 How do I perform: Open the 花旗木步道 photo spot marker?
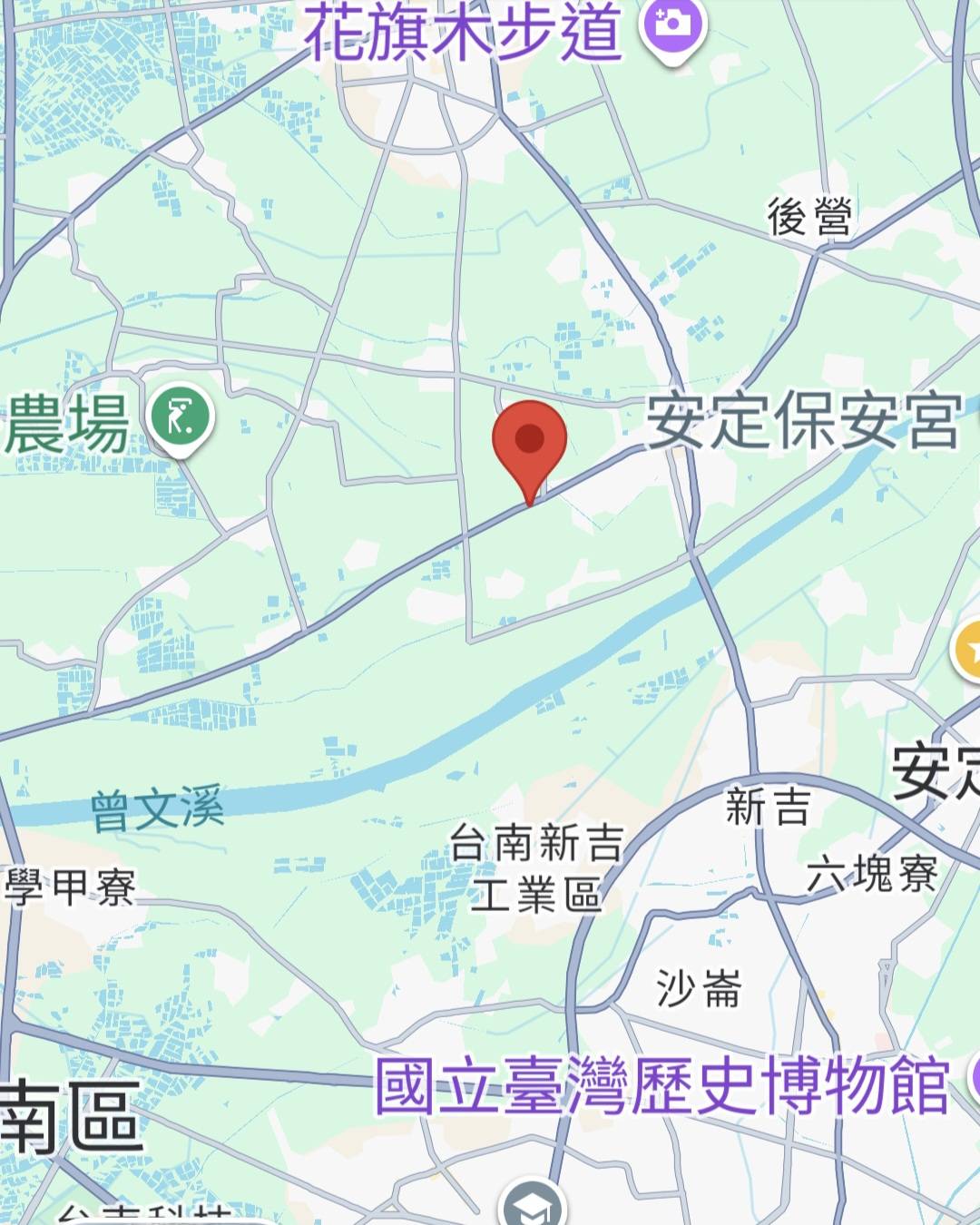671,25
